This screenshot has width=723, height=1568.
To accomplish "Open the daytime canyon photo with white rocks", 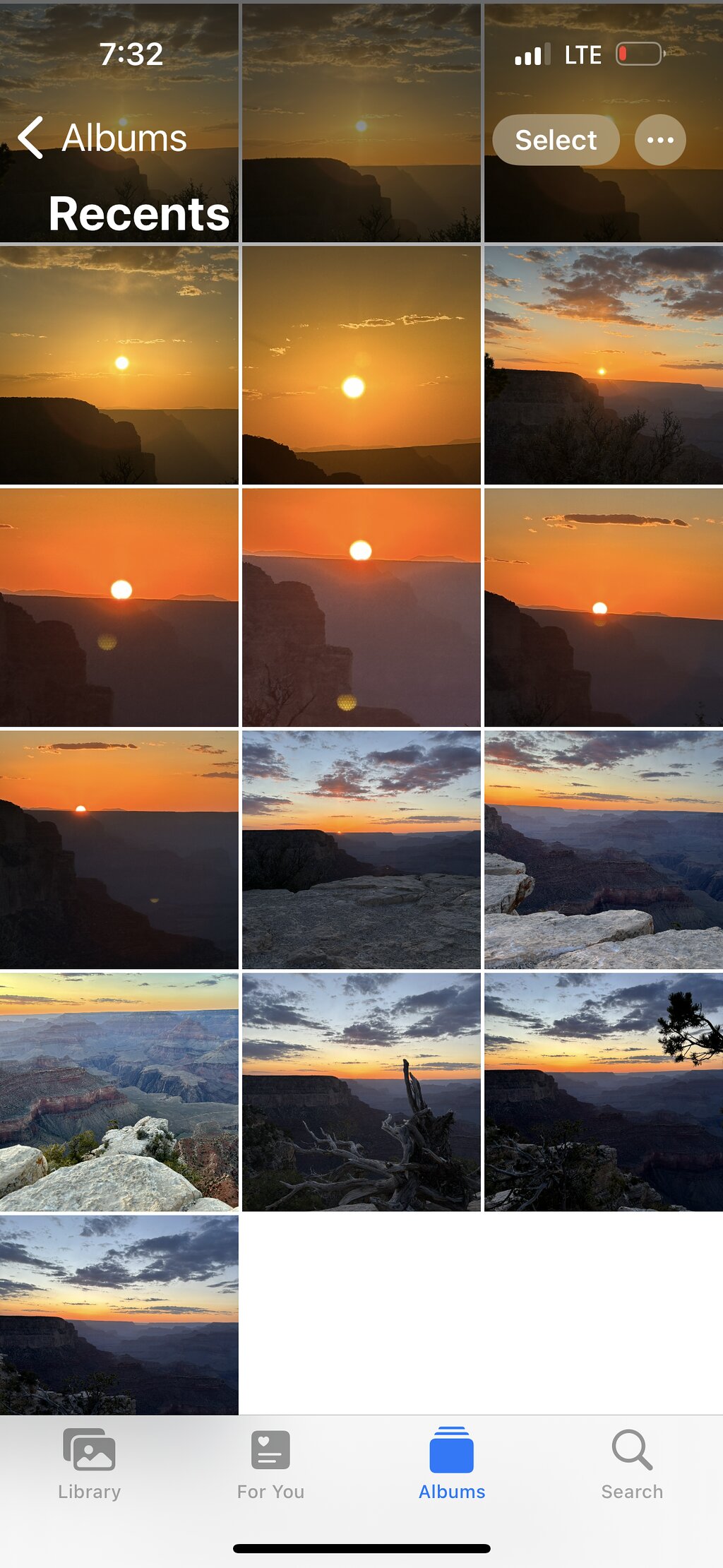I will click(x=119, y=1092).
